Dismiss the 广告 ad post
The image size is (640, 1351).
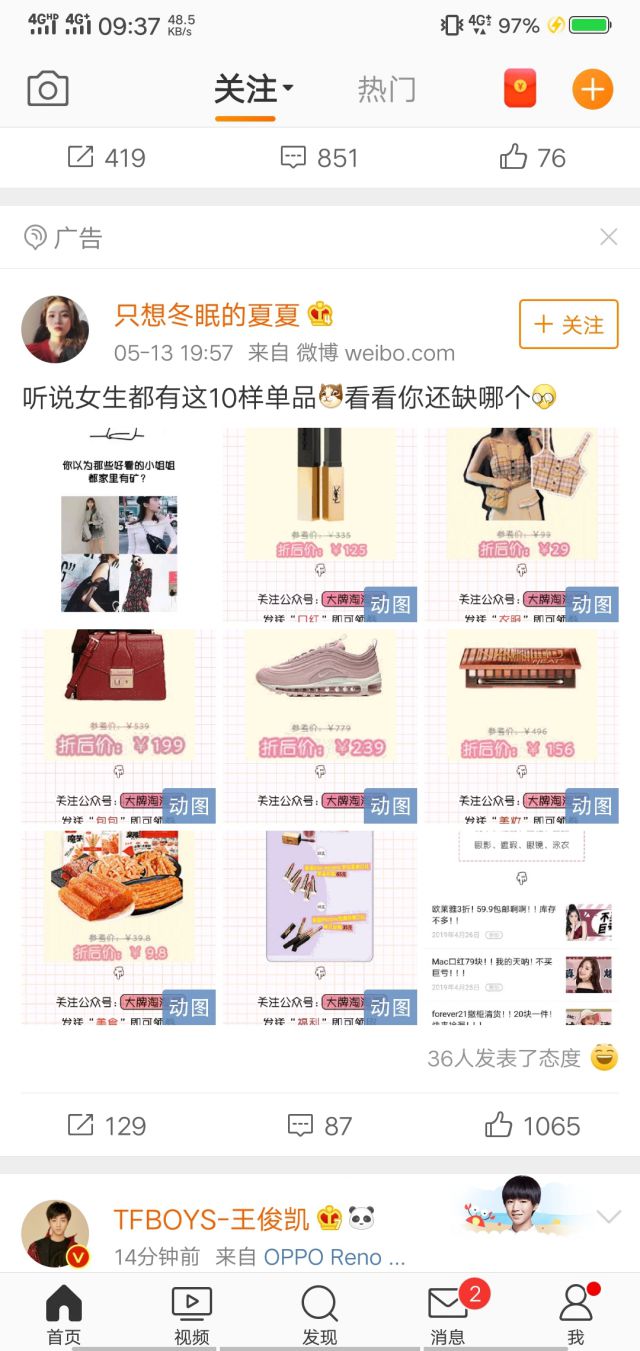[608, 237]
